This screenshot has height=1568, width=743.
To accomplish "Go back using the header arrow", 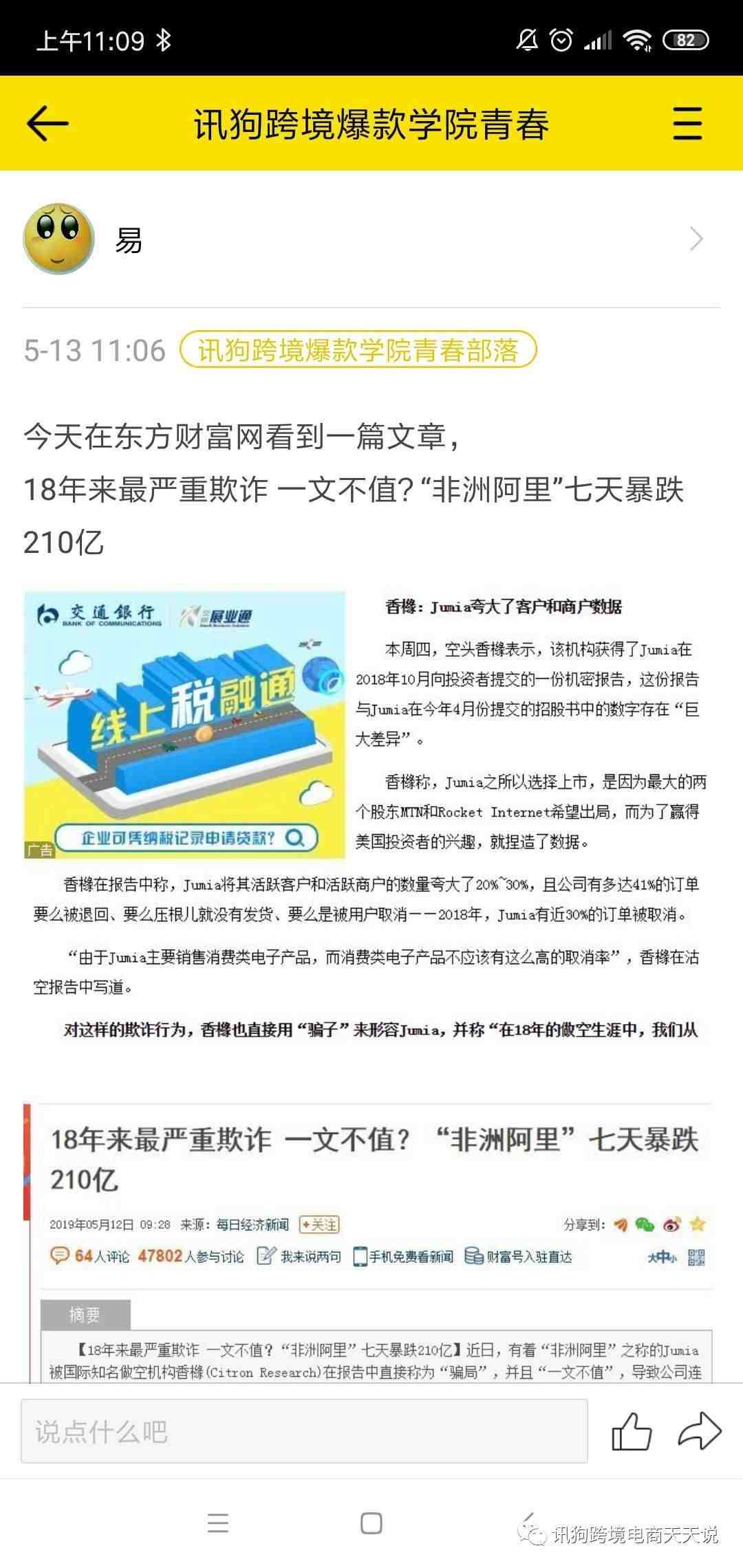I will point(47,124).
